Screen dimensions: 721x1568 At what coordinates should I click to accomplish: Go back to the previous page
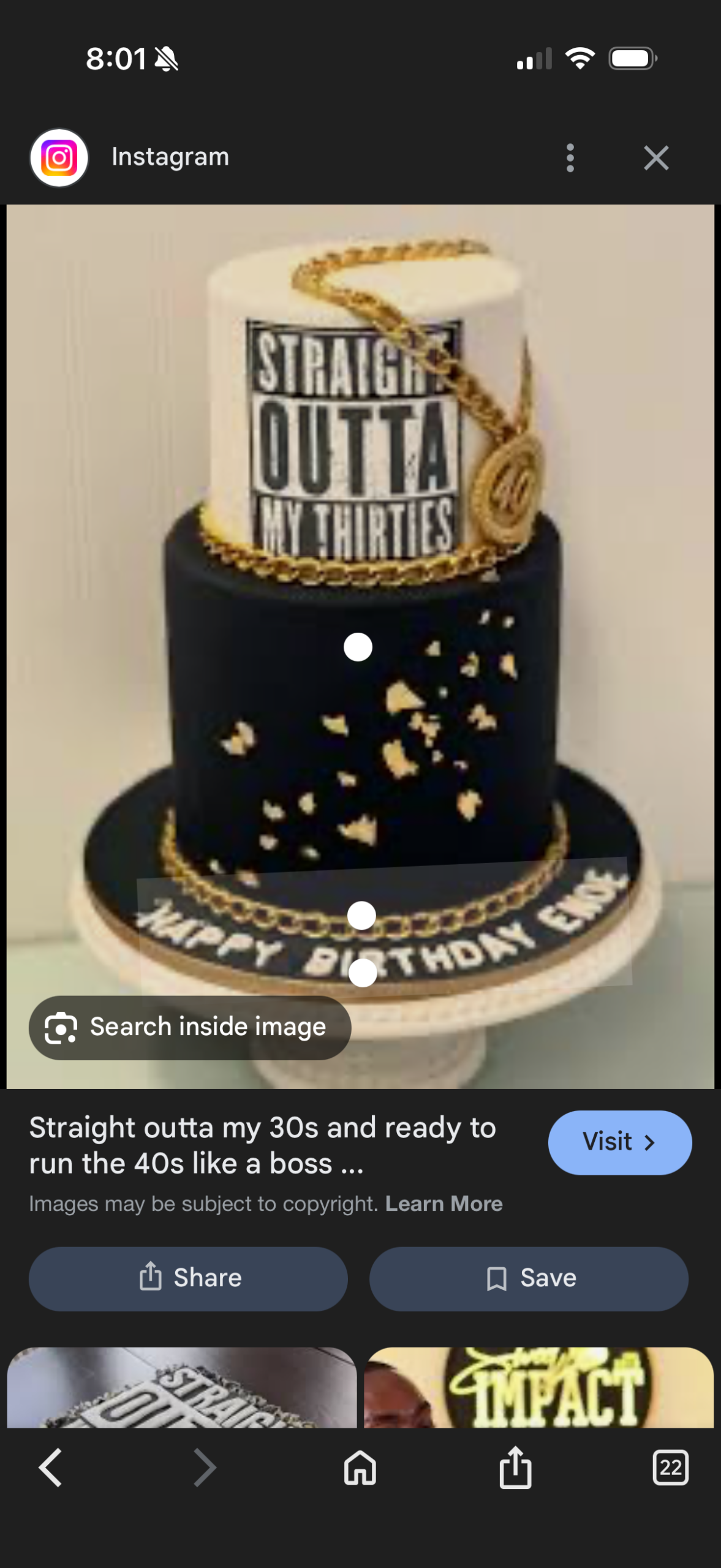(50, 1468)
